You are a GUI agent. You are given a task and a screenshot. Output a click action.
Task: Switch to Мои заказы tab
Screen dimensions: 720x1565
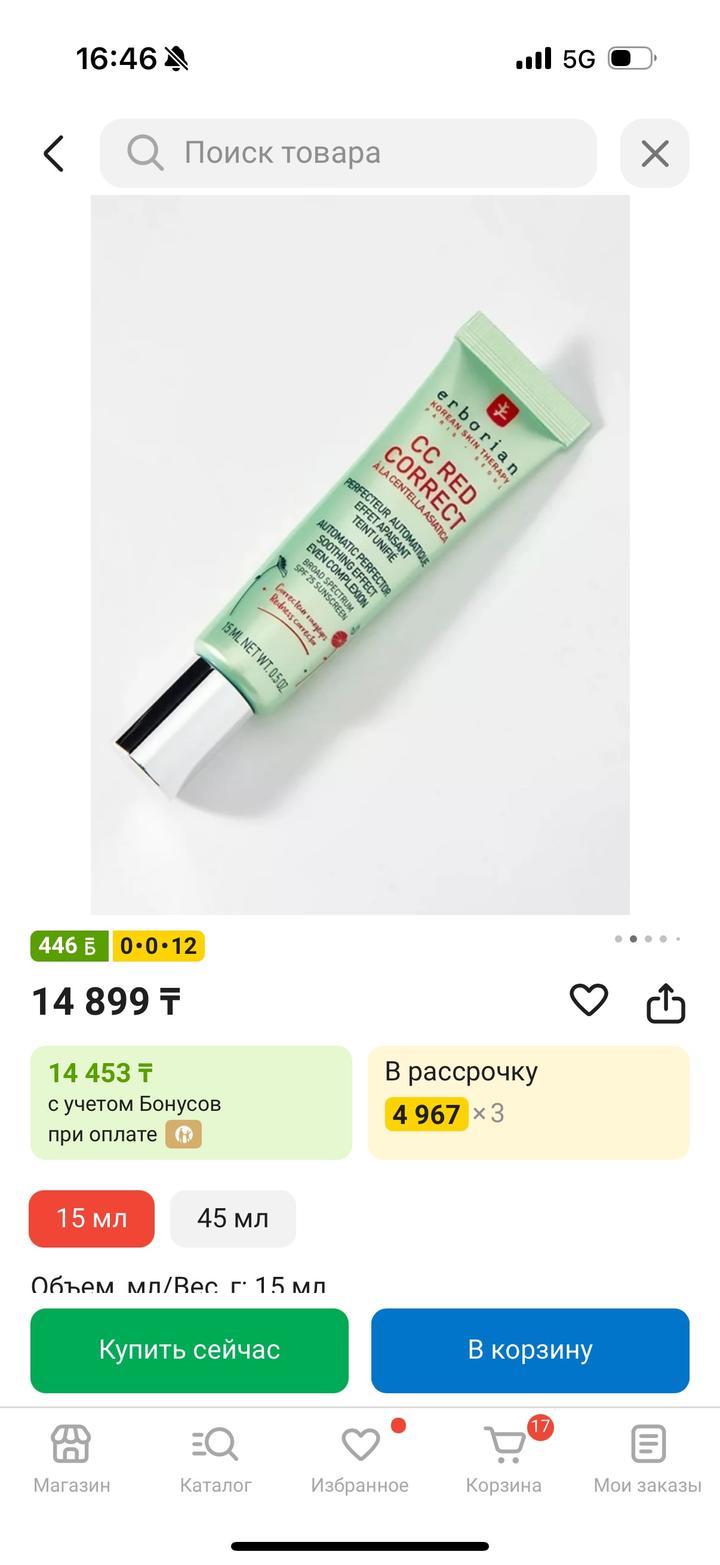648,1458
